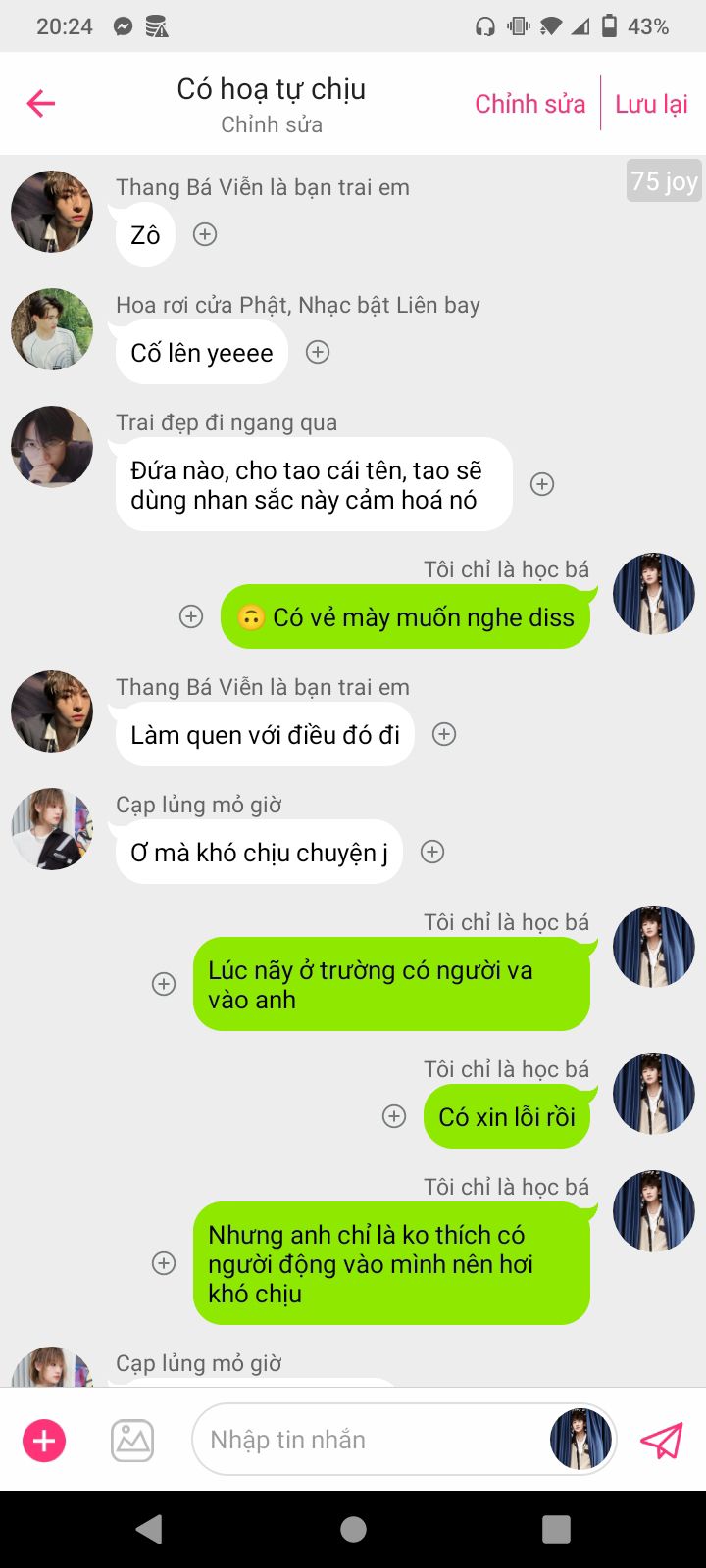Open Chỉnh sửa in the top bar
This screenshot has height=1568, width=706.
pos(529,104)
